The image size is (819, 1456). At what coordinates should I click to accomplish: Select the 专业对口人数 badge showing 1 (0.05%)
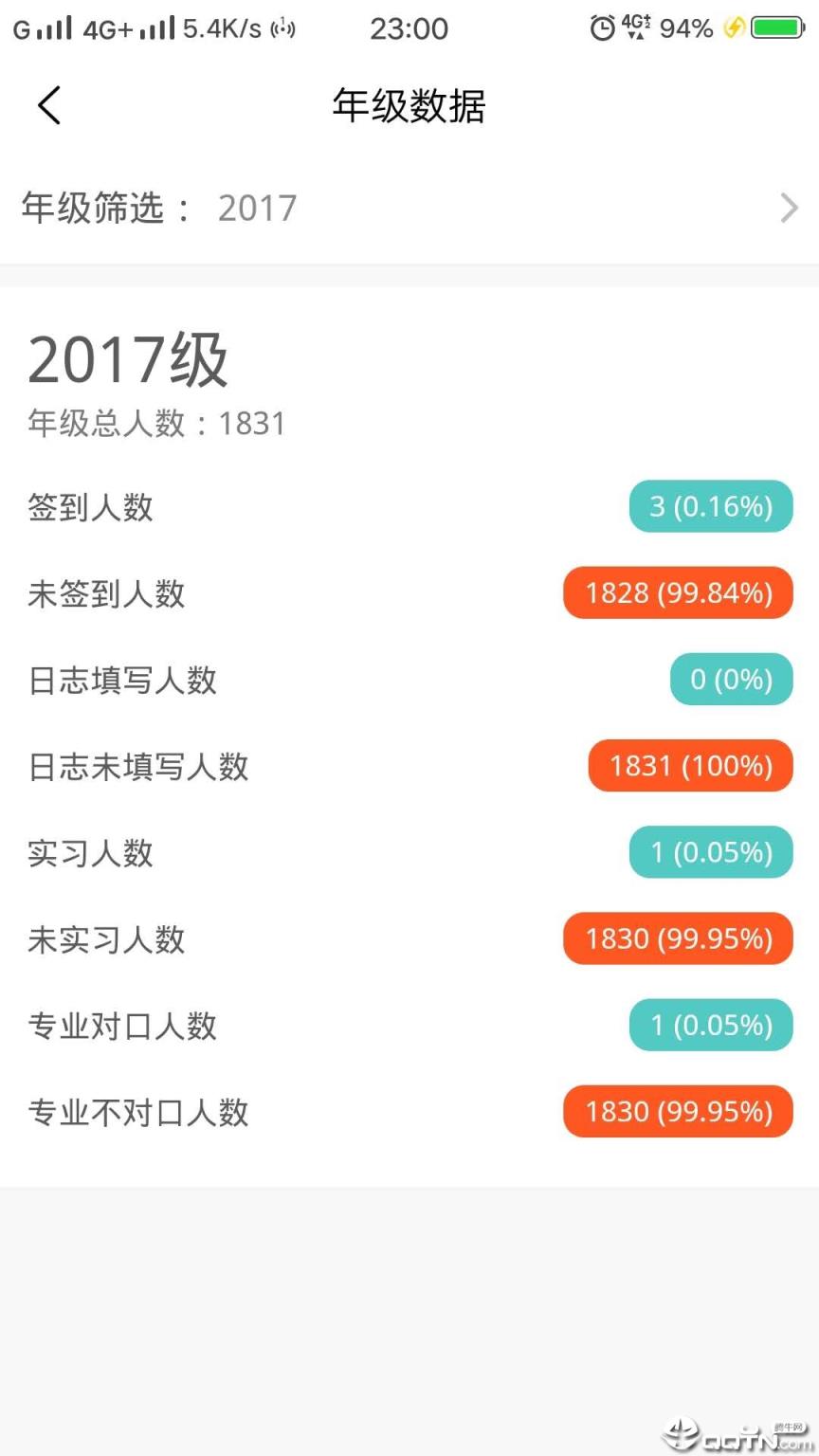click(x=710, y=1025)
